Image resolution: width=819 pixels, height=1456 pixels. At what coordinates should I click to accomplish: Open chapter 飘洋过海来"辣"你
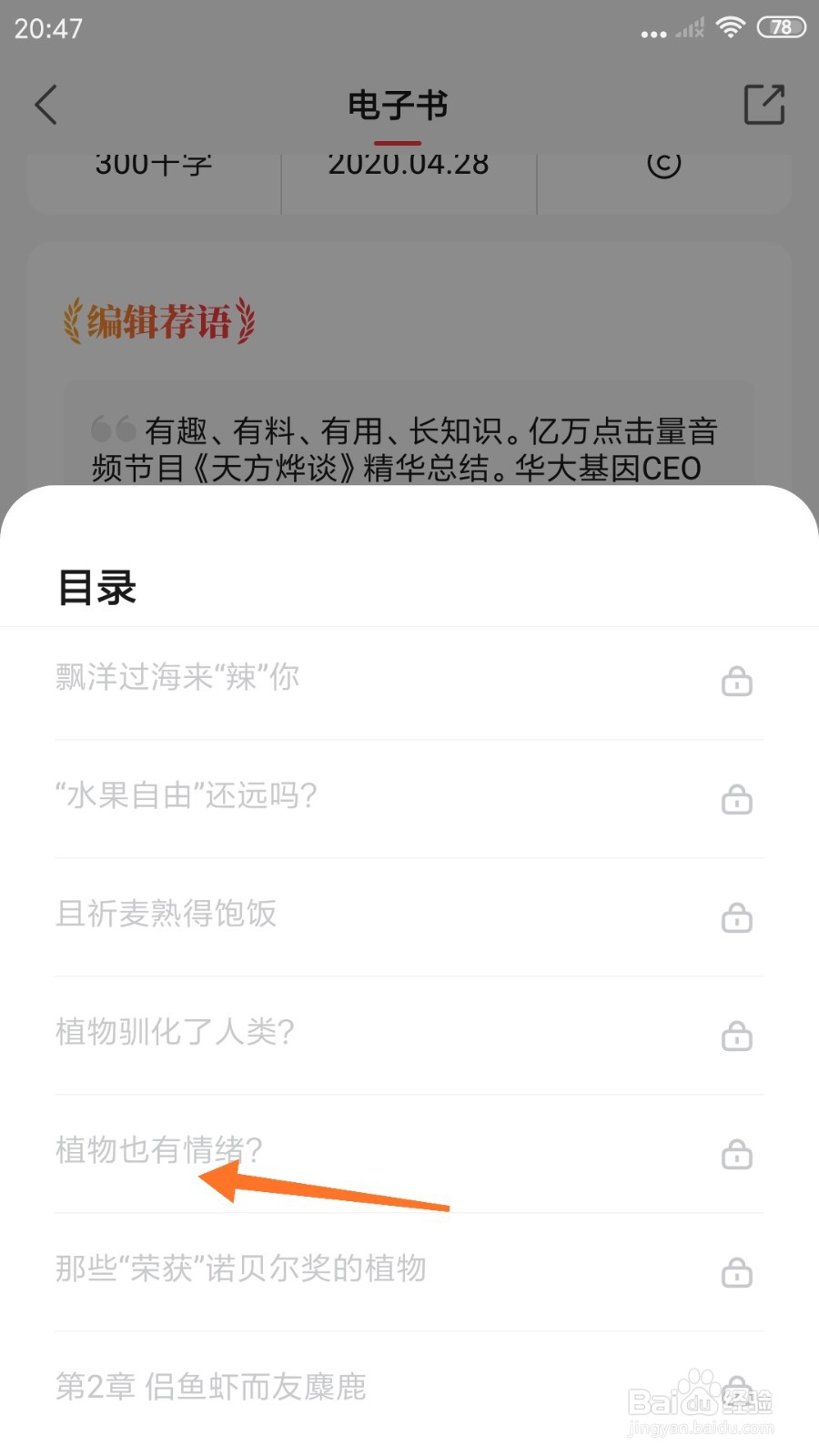[x=178, y=677]
